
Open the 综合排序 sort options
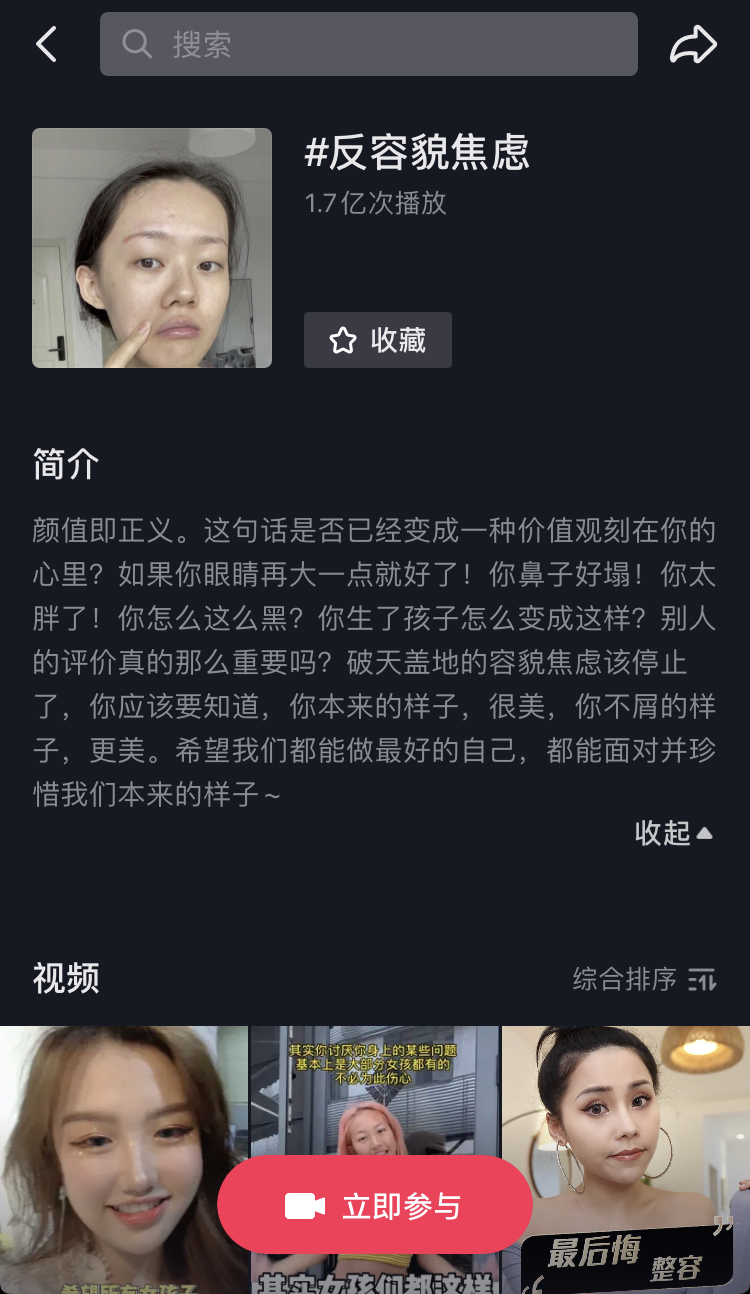(644, 979)
